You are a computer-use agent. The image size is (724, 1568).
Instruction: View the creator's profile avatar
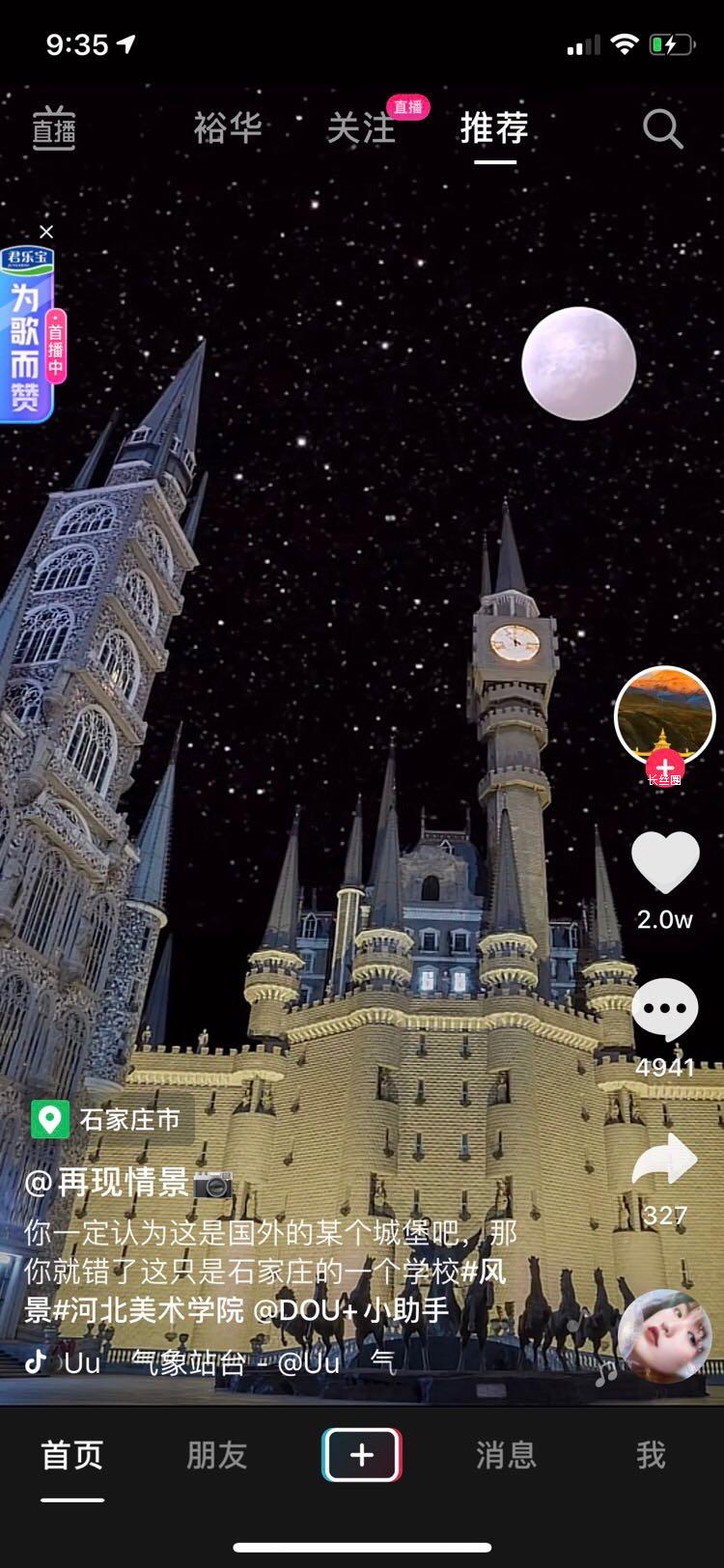pyautogui.click(x=664, y=714)
